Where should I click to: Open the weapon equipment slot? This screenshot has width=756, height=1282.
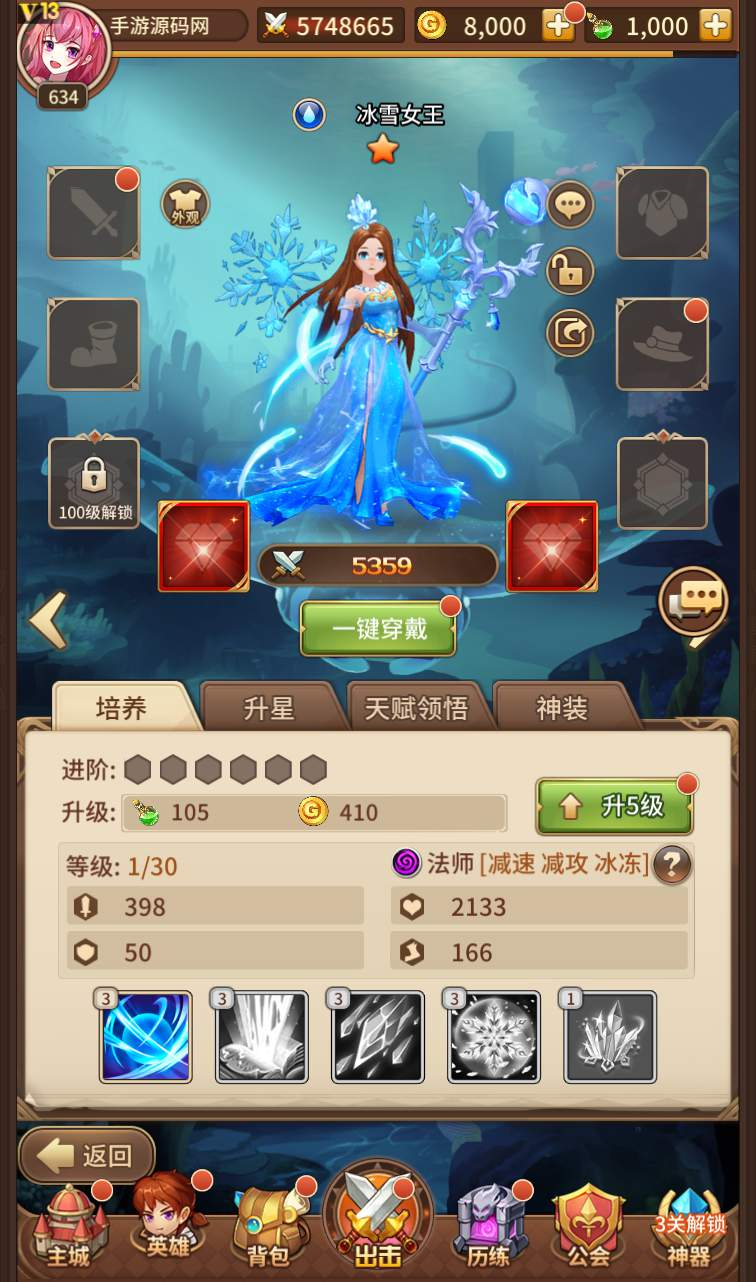pyautogui.click(x=93, y=213)
